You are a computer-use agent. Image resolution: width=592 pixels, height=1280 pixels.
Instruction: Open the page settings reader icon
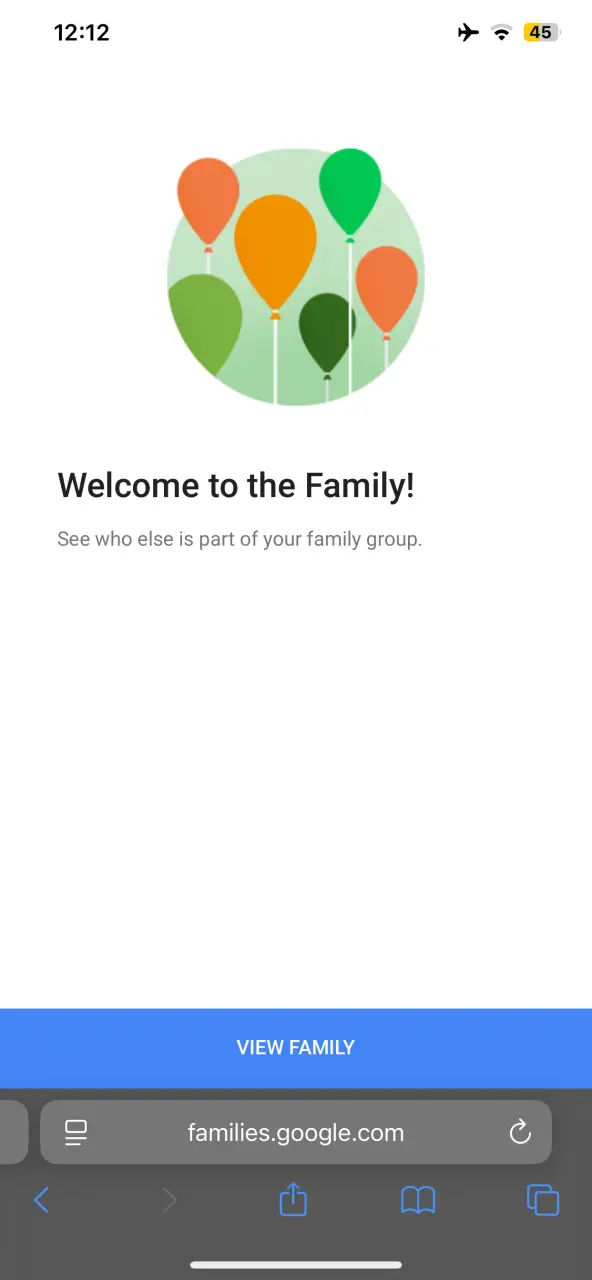[x=76, y=1133]
